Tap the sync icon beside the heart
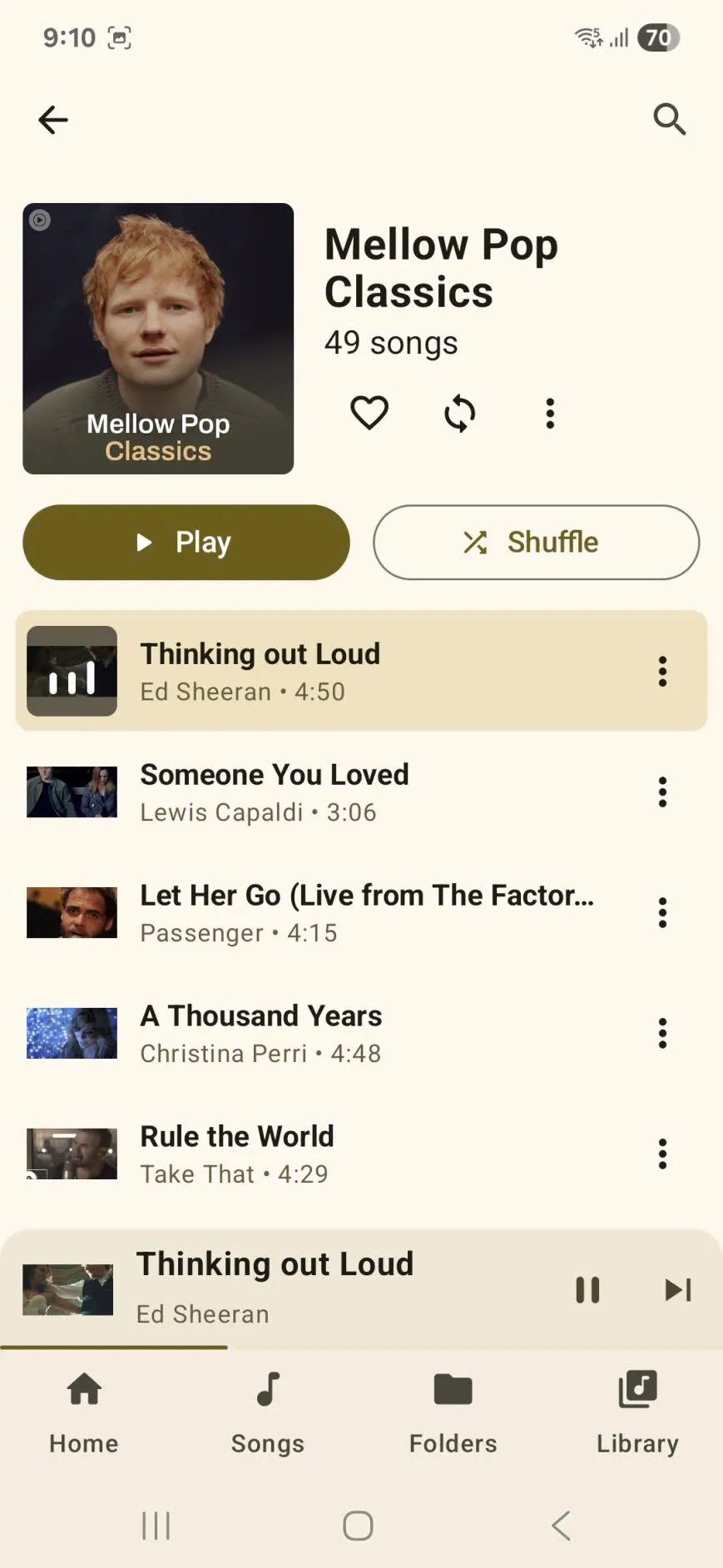The image size is (723, 1568). (x=459, y=413)
